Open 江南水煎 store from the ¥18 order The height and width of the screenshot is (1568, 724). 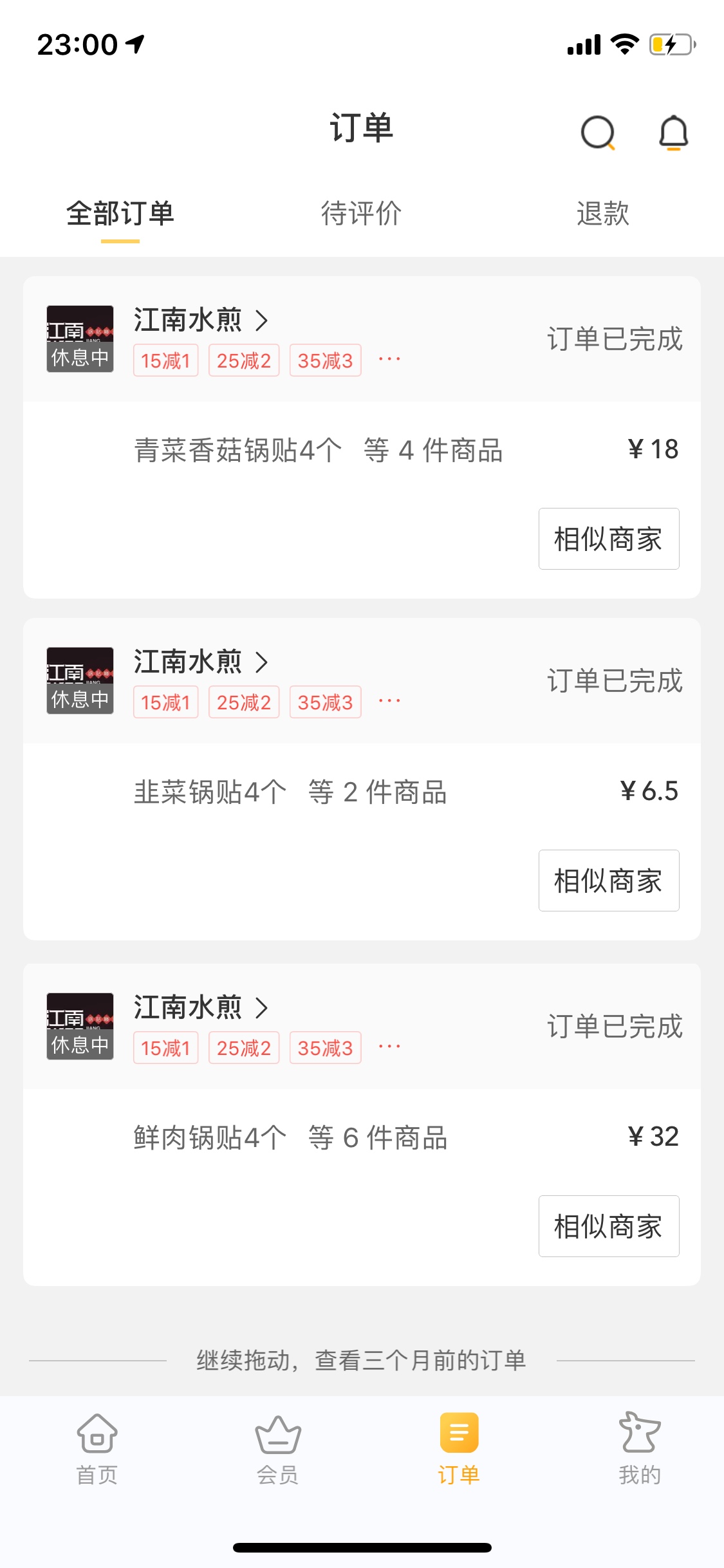[200, 320]
